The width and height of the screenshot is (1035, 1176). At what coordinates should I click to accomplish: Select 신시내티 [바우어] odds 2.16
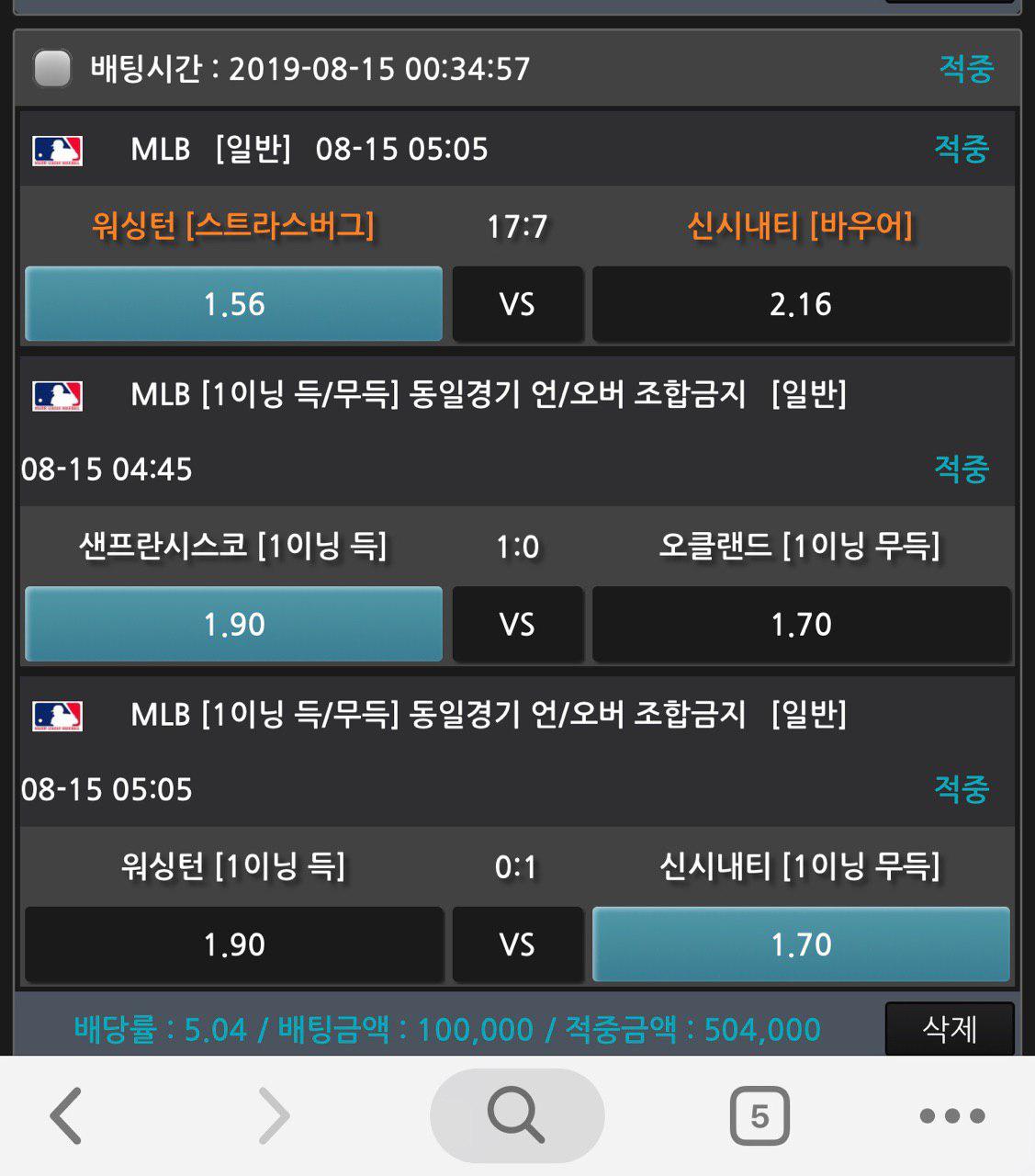click(801, 304)
